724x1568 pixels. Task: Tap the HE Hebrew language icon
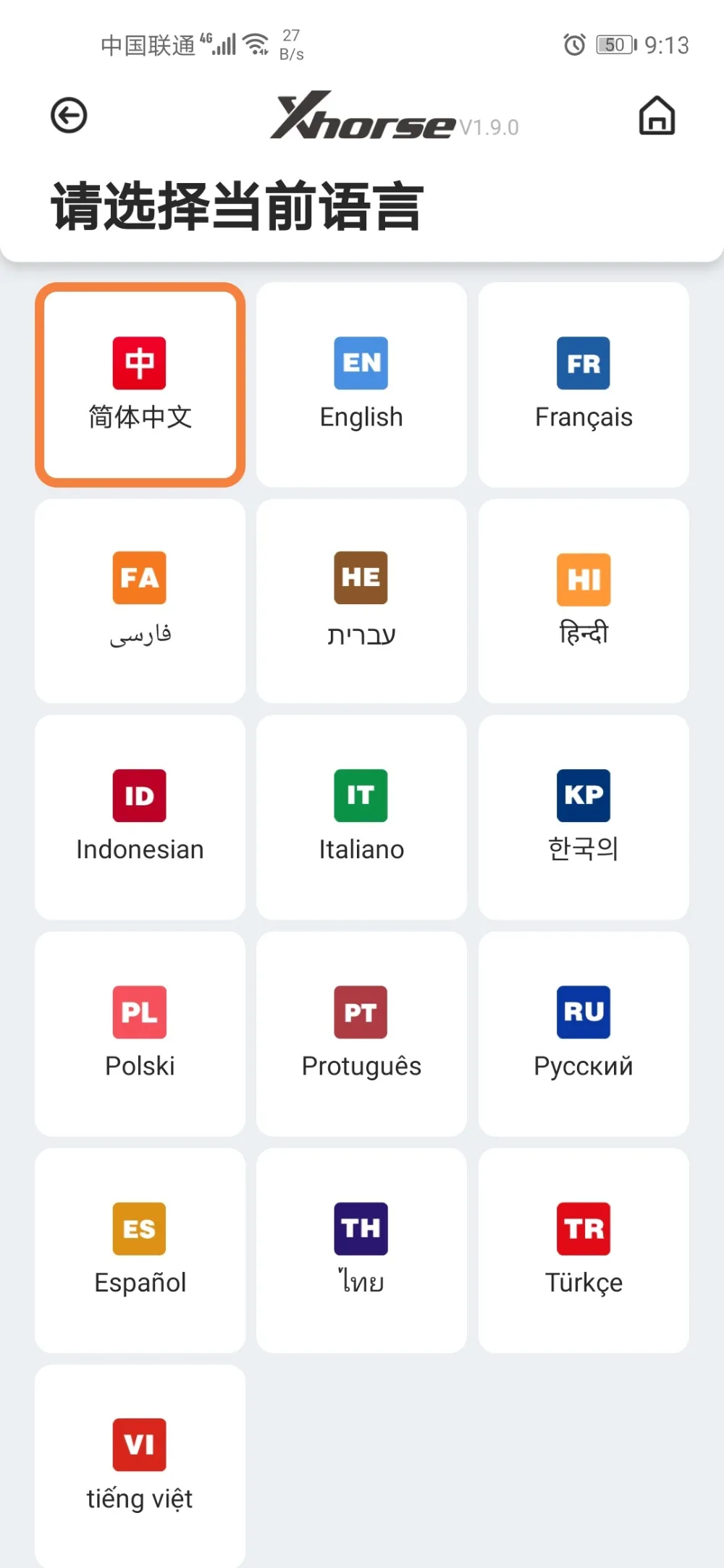[x=361, y=577]
